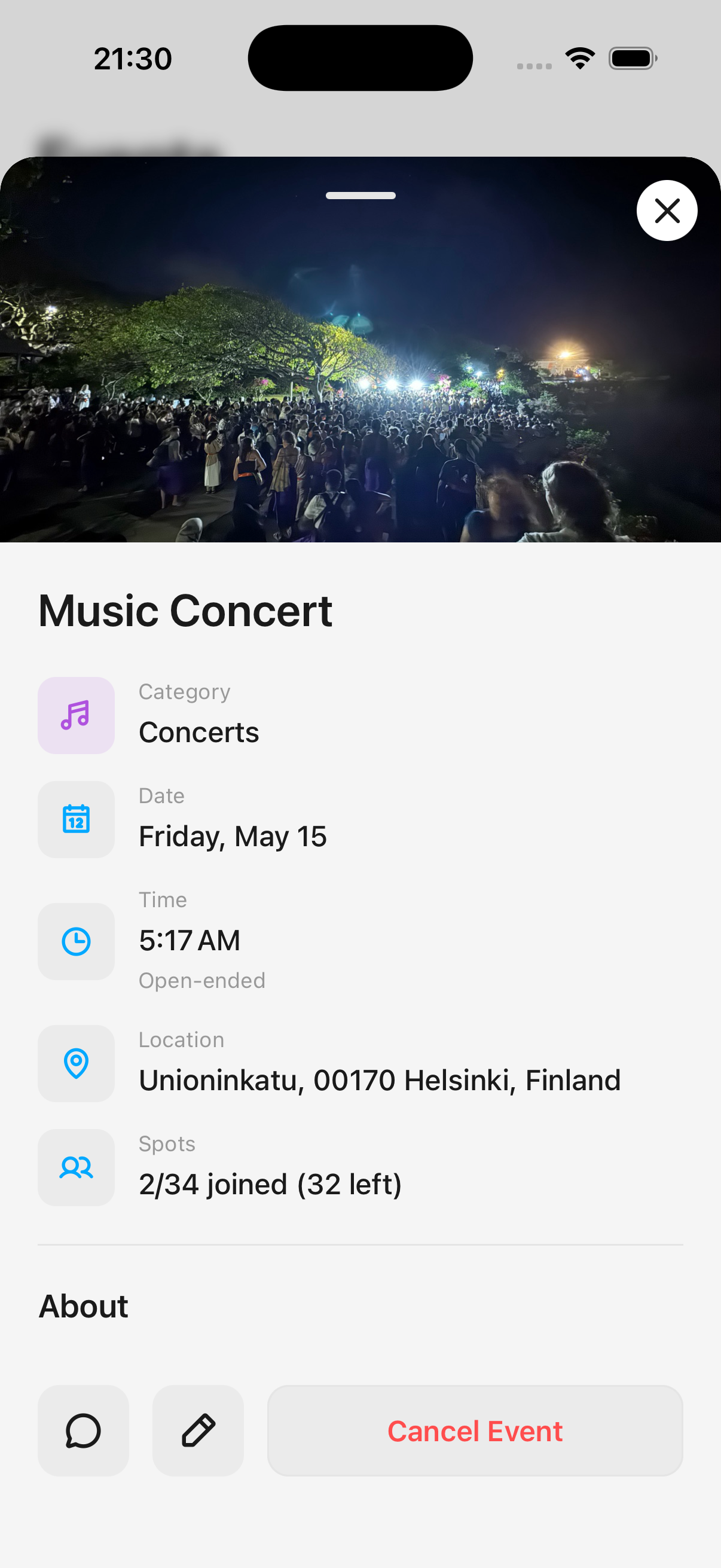
Task: Tap the people icon beside Spots
Action: coord(75,1167)
